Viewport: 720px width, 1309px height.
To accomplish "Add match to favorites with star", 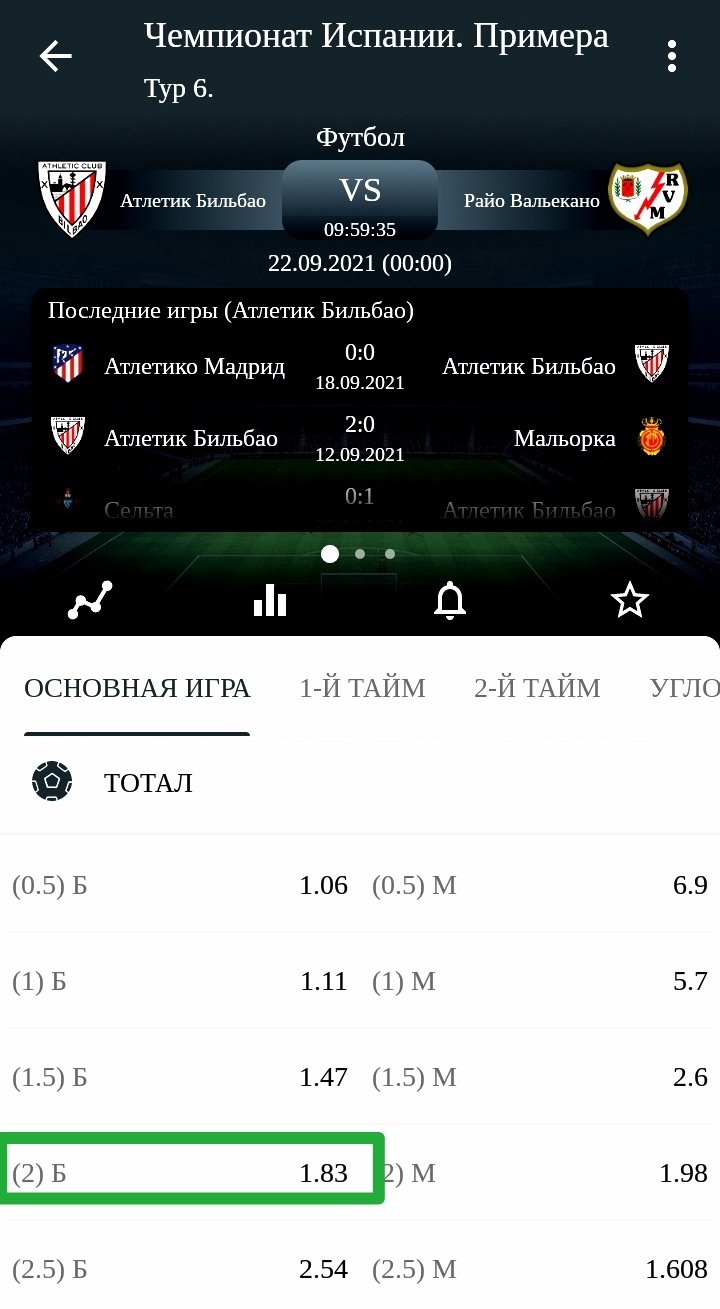I will click(x=630, y=600).
